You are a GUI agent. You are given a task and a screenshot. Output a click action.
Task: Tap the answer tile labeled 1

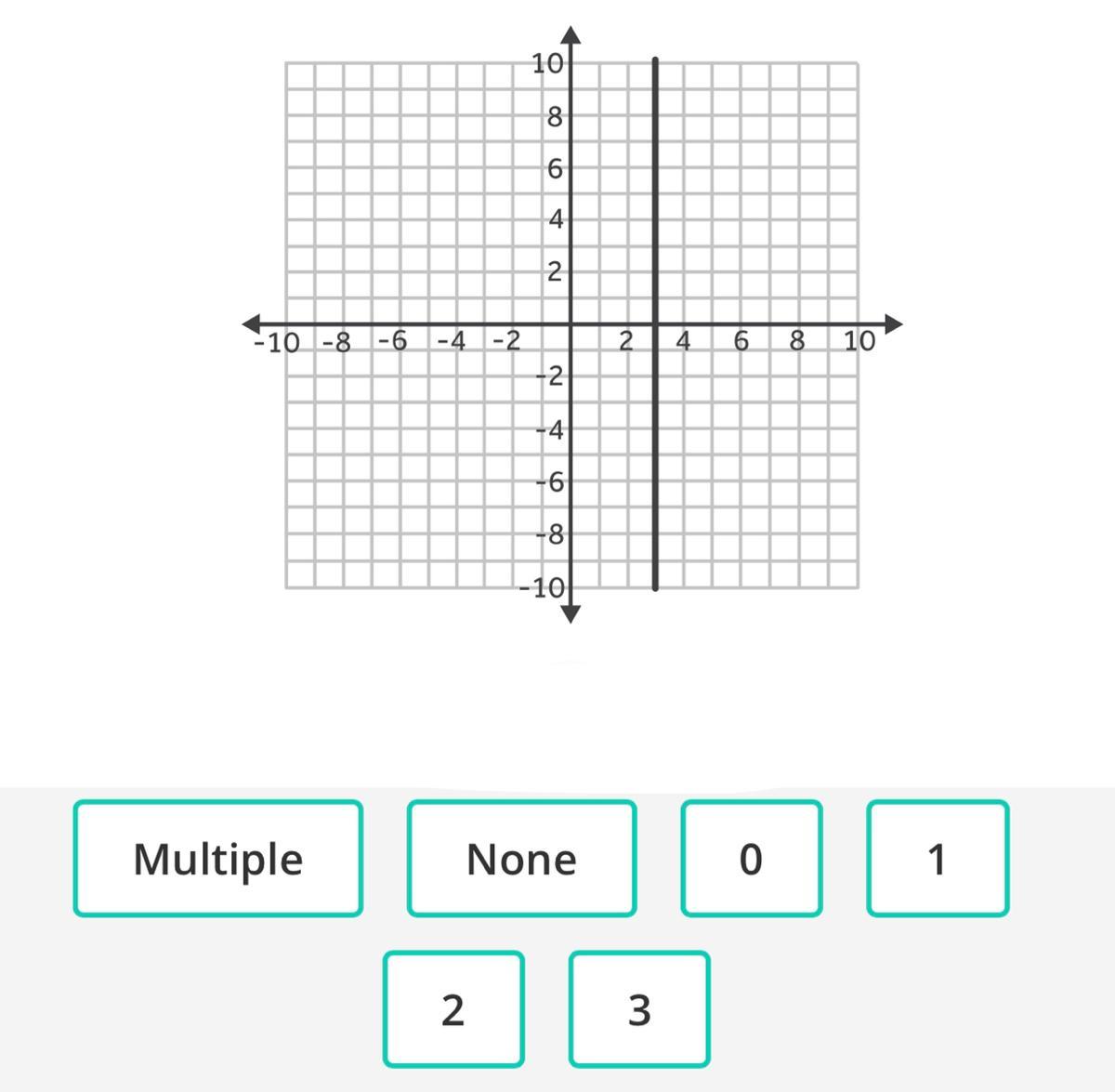coord(938,859)
